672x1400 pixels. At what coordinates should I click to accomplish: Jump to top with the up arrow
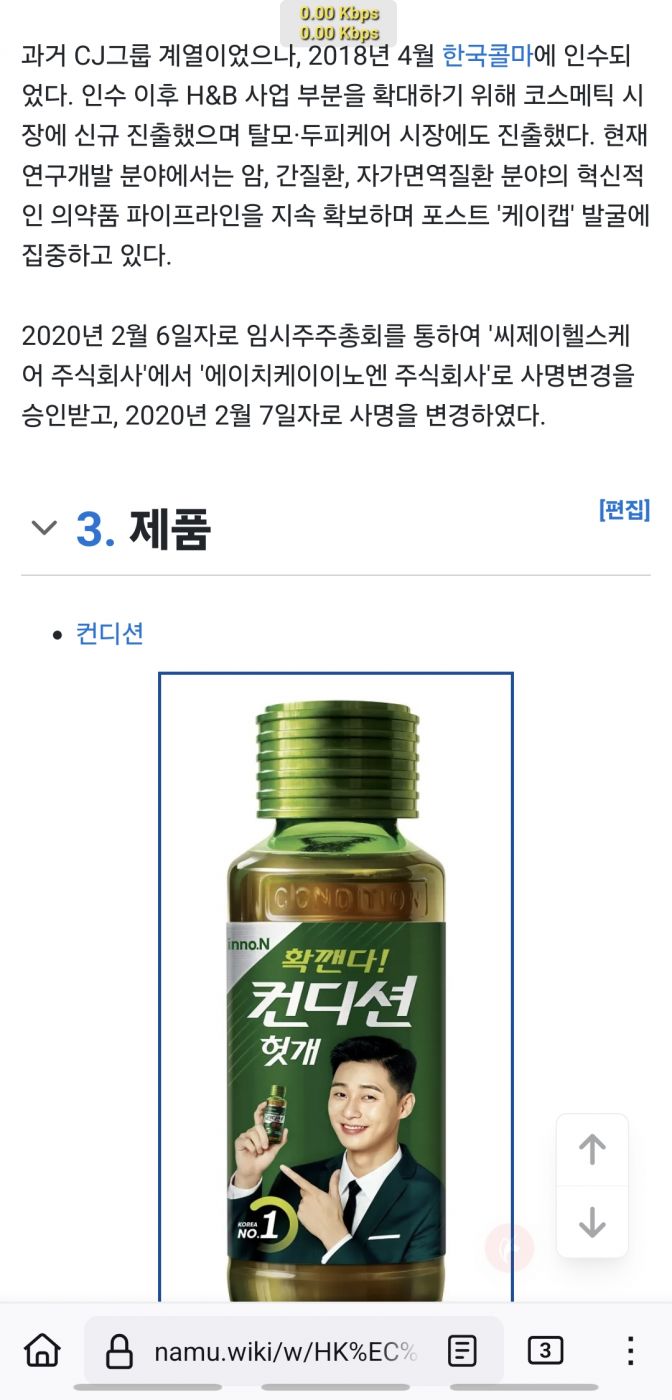pos(592,1150)
